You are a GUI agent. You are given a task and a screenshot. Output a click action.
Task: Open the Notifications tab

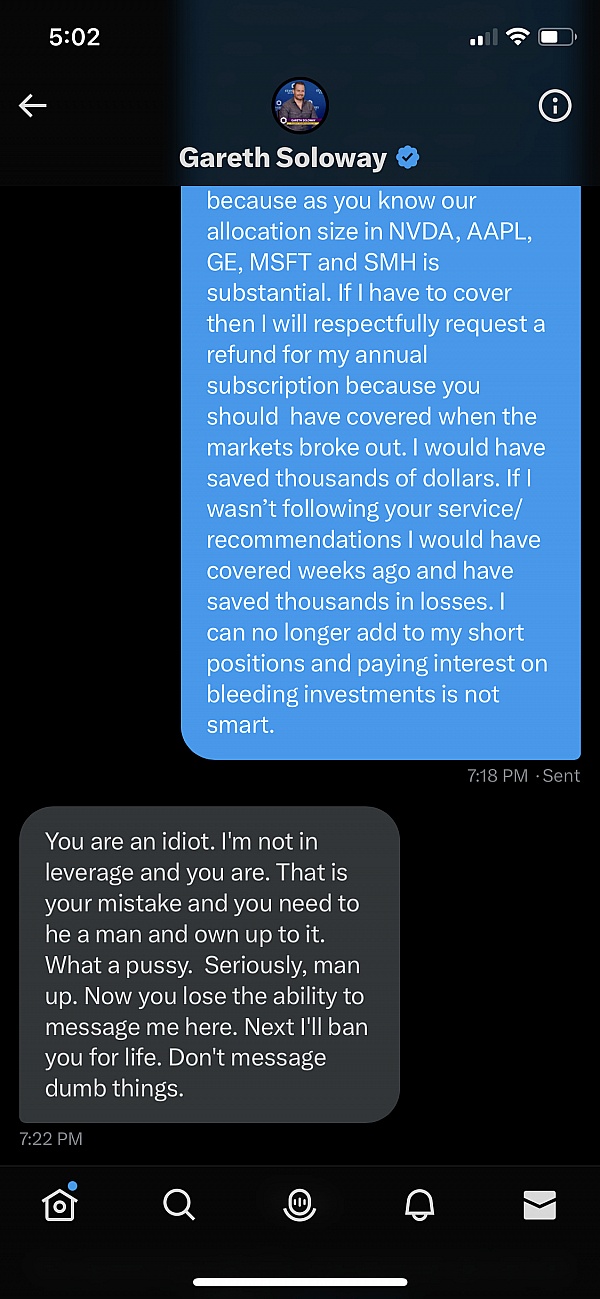(420, 1206)
